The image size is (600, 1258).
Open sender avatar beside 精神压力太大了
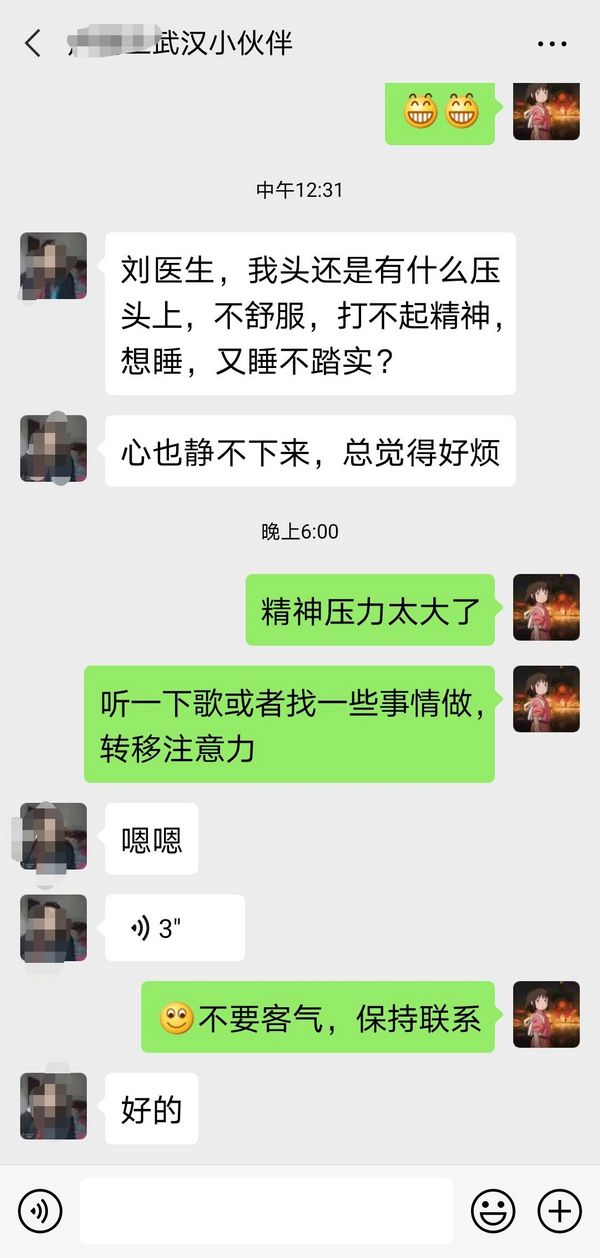click(x=546, y=607)
